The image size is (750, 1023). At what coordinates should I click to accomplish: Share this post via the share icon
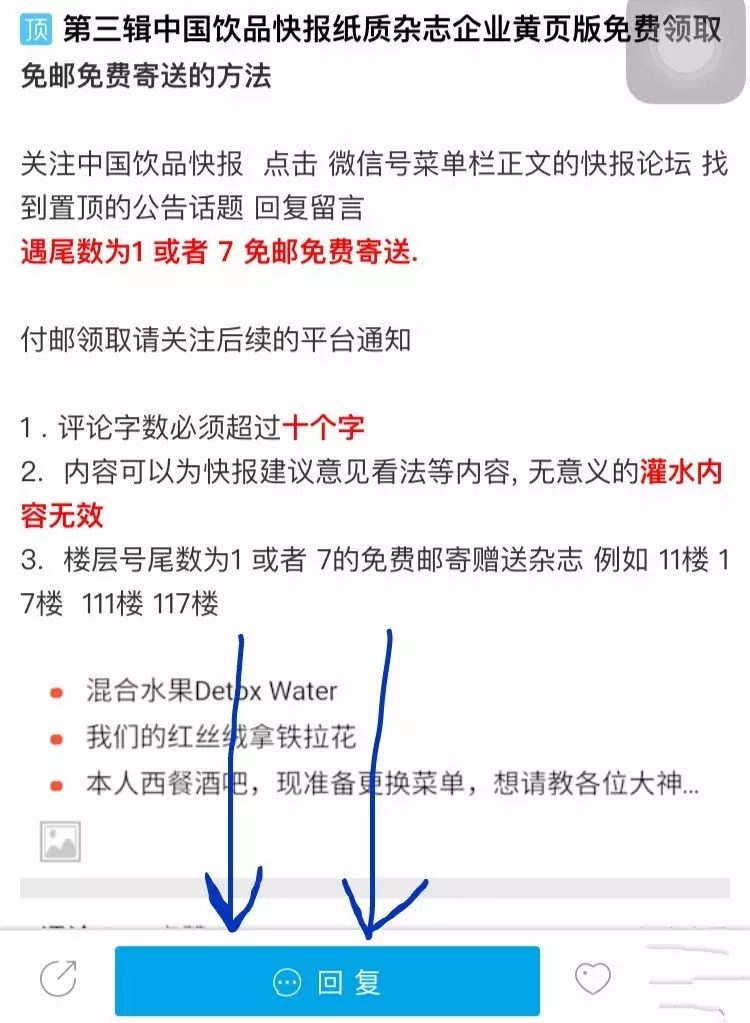(57, 979)
